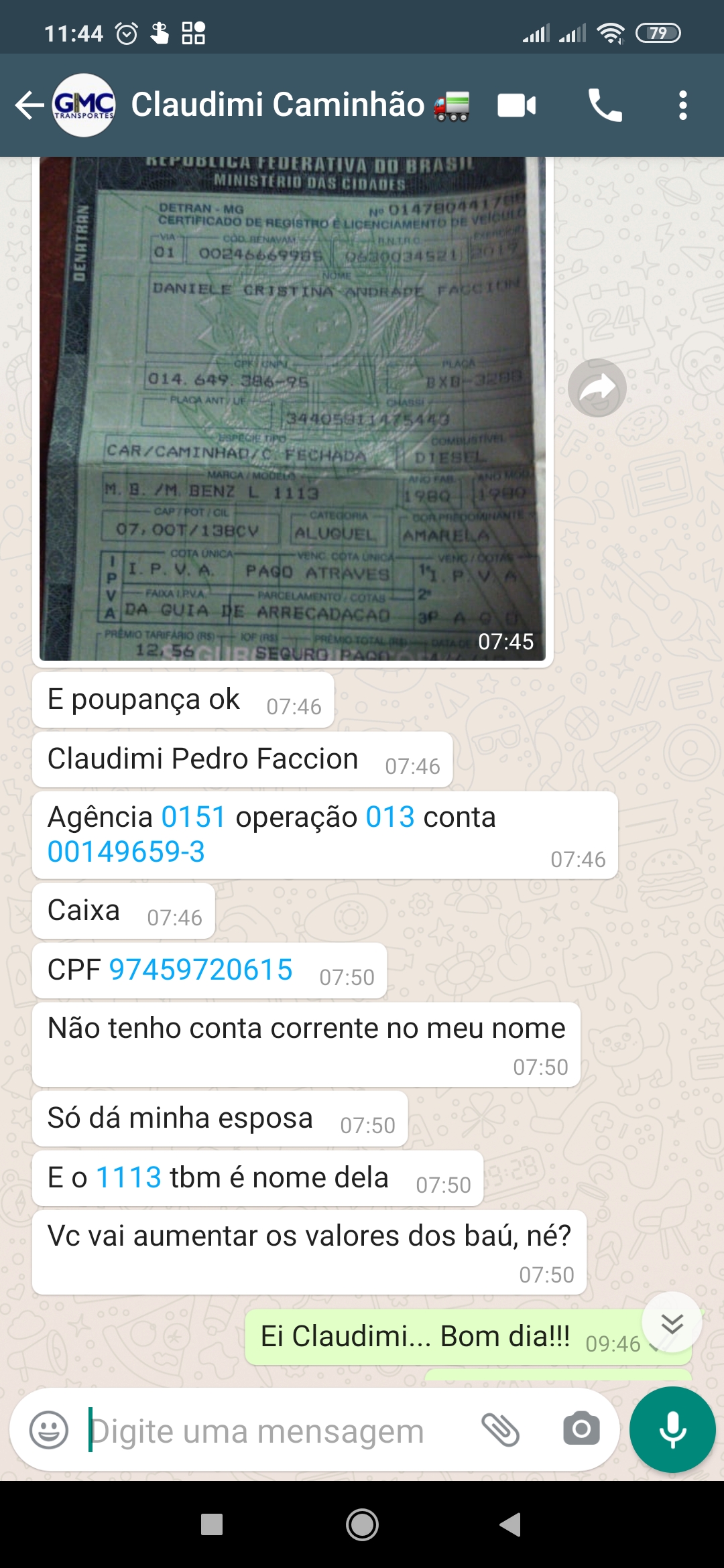
Task: Start a voice call with Claudimi
Action: point(605,105)
